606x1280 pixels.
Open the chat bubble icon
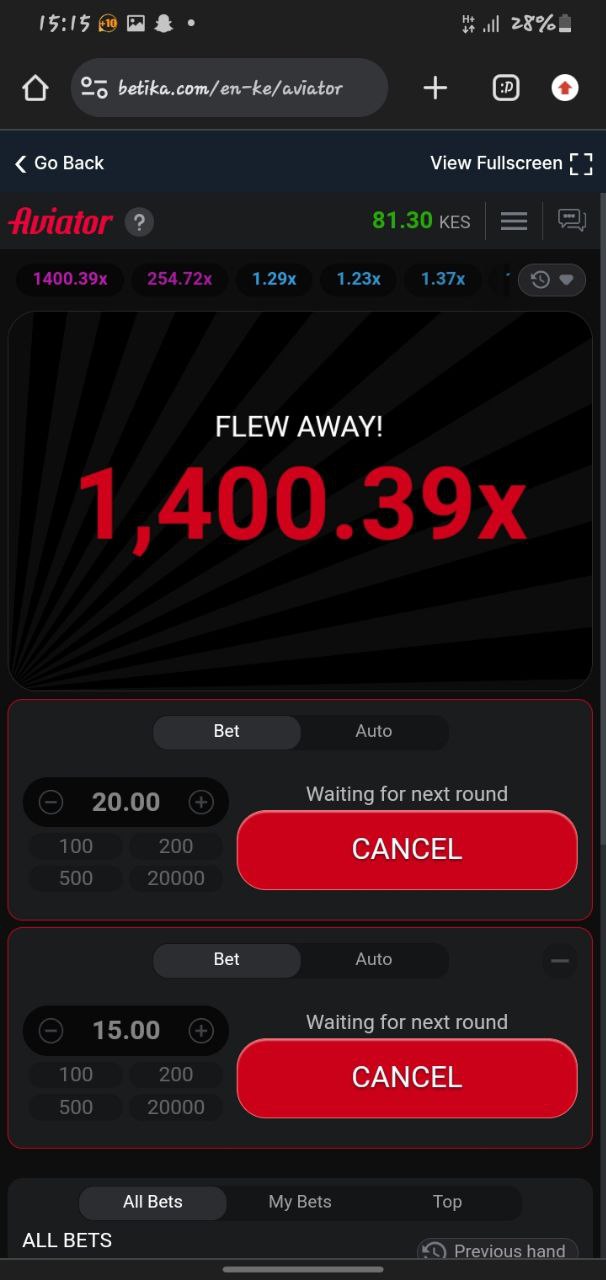(572, 221)
